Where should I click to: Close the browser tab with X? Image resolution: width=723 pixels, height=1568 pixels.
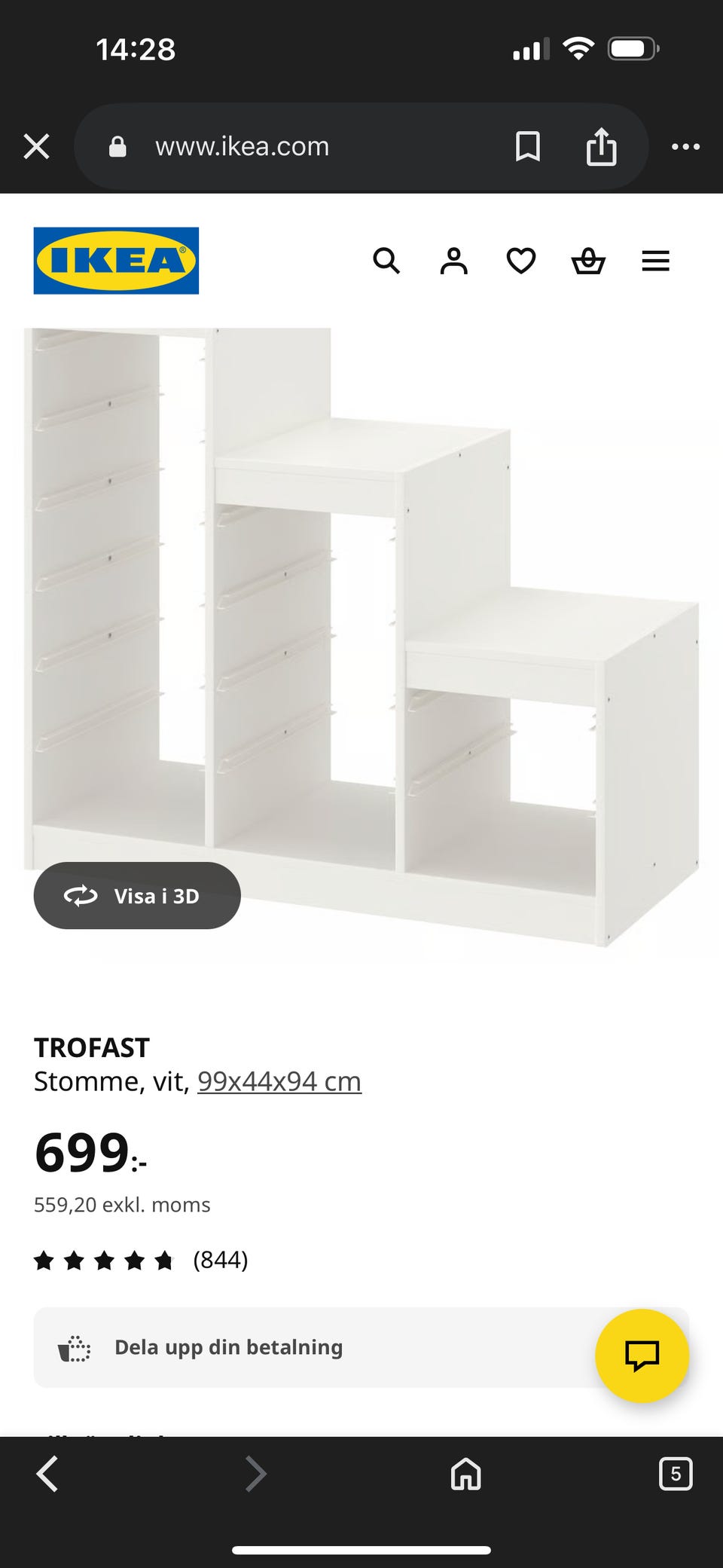pos(36,146)
